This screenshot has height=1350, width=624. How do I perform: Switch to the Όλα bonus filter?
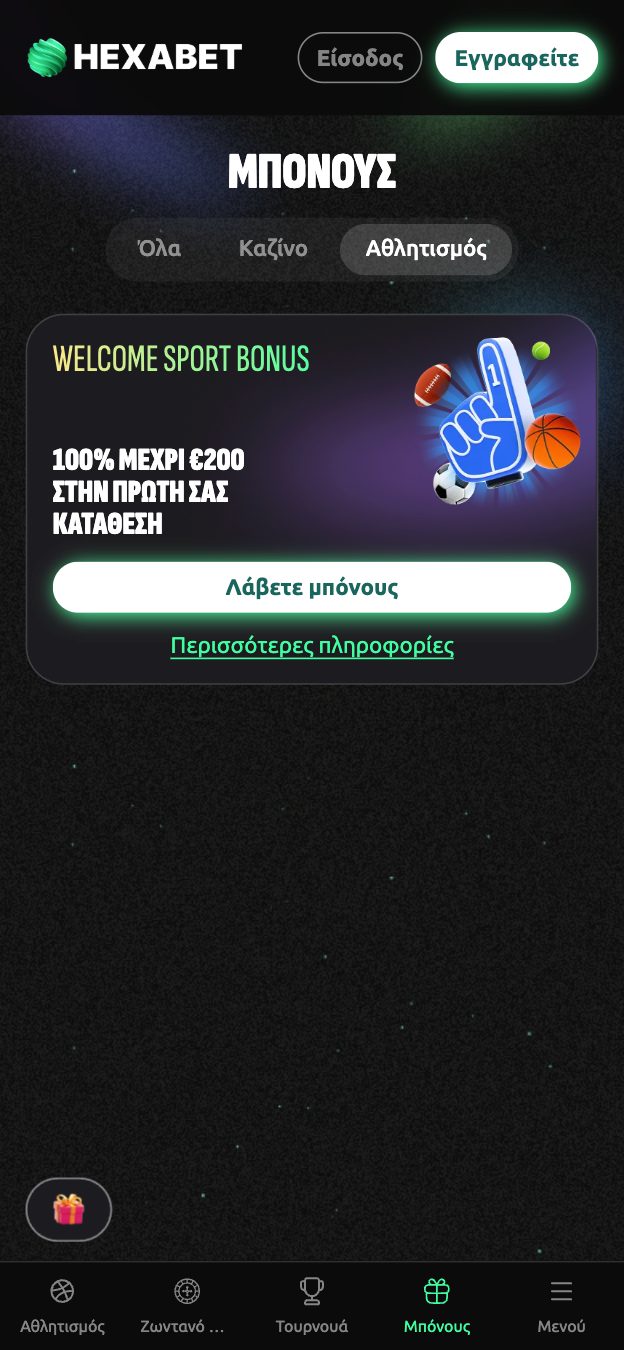pos(159,249)
